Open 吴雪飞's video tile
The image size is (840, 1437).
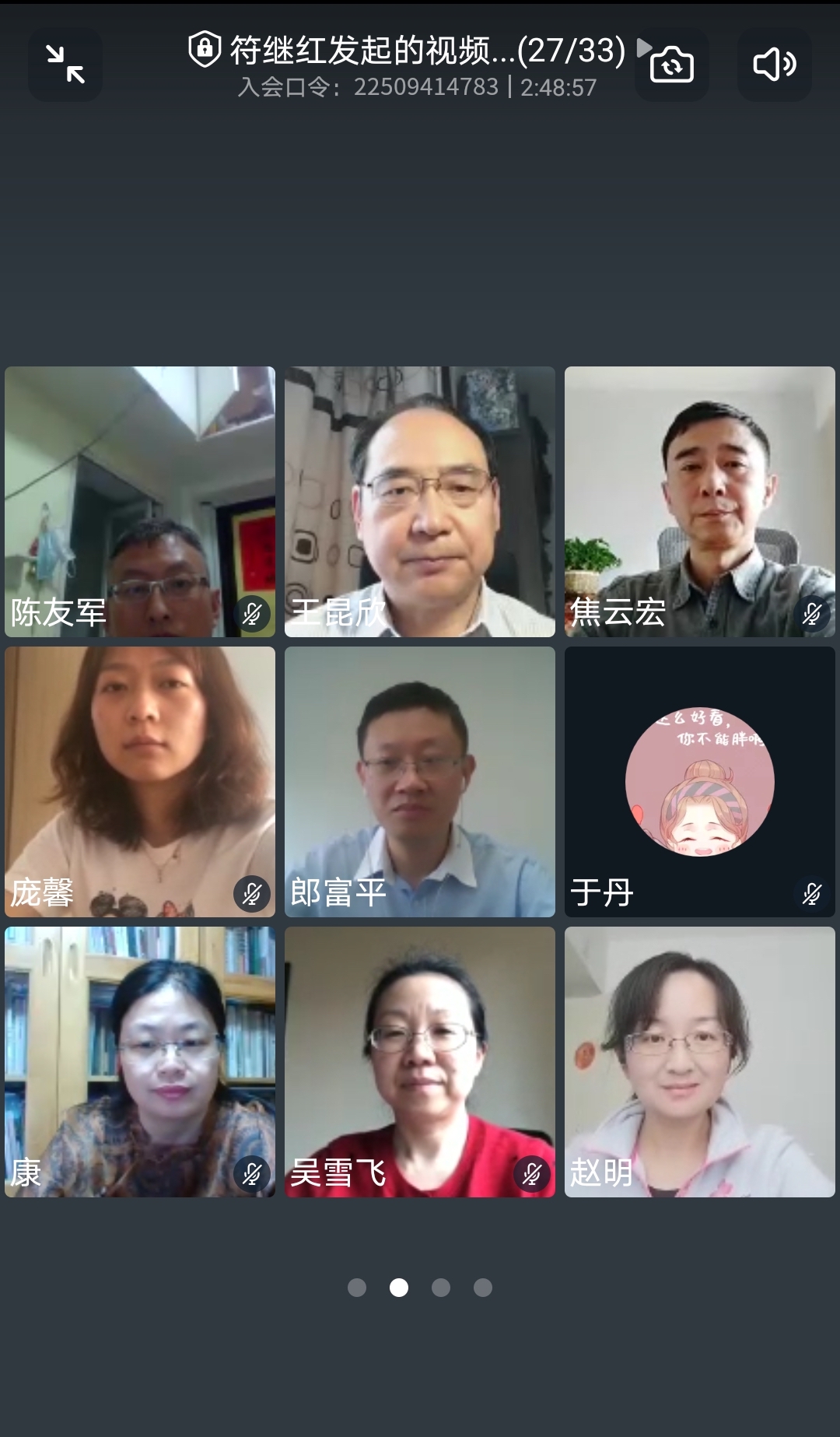(420, 1062)
